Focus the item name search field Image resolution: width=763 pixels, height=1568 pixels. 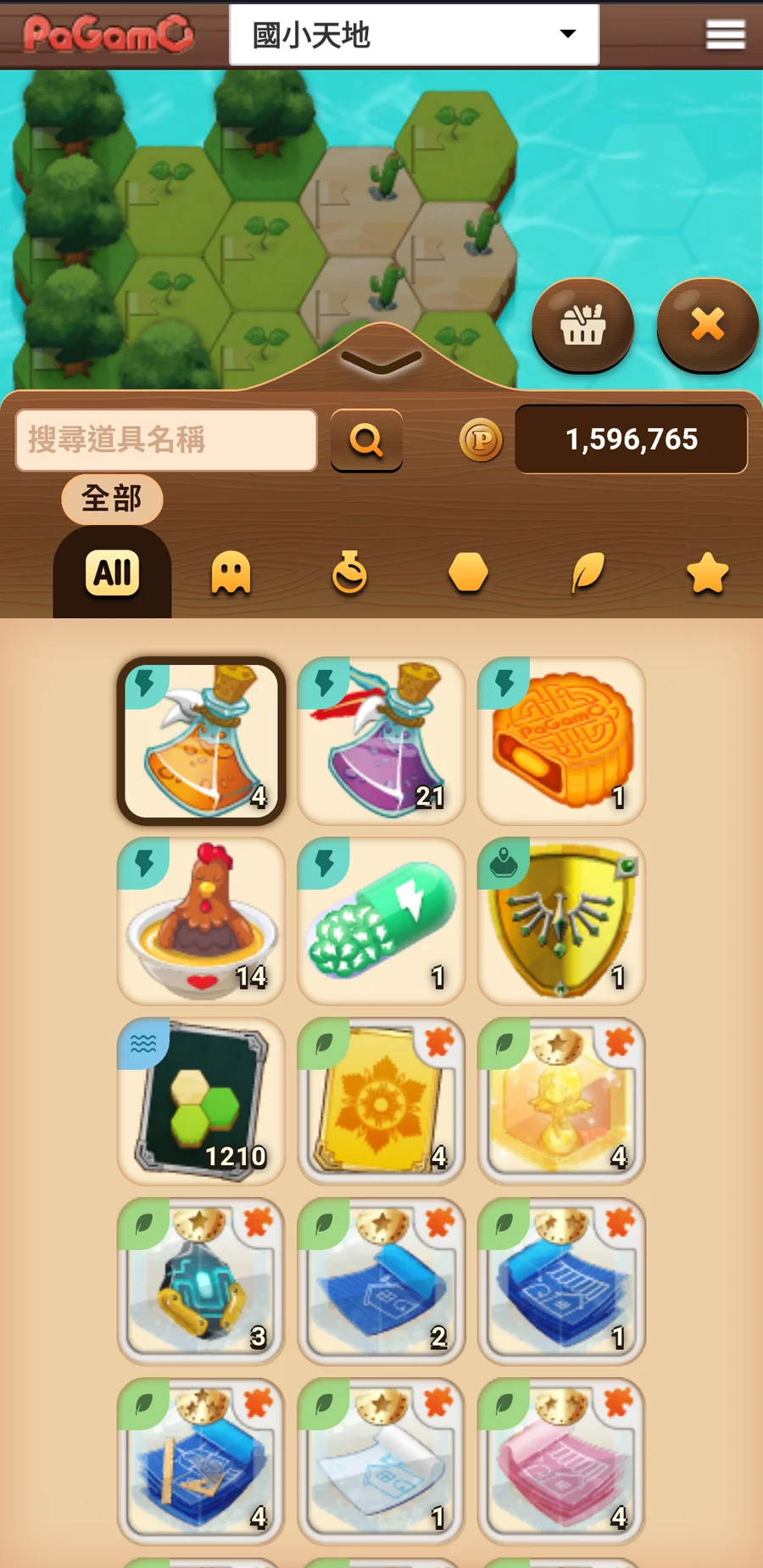tap(166, 440)
